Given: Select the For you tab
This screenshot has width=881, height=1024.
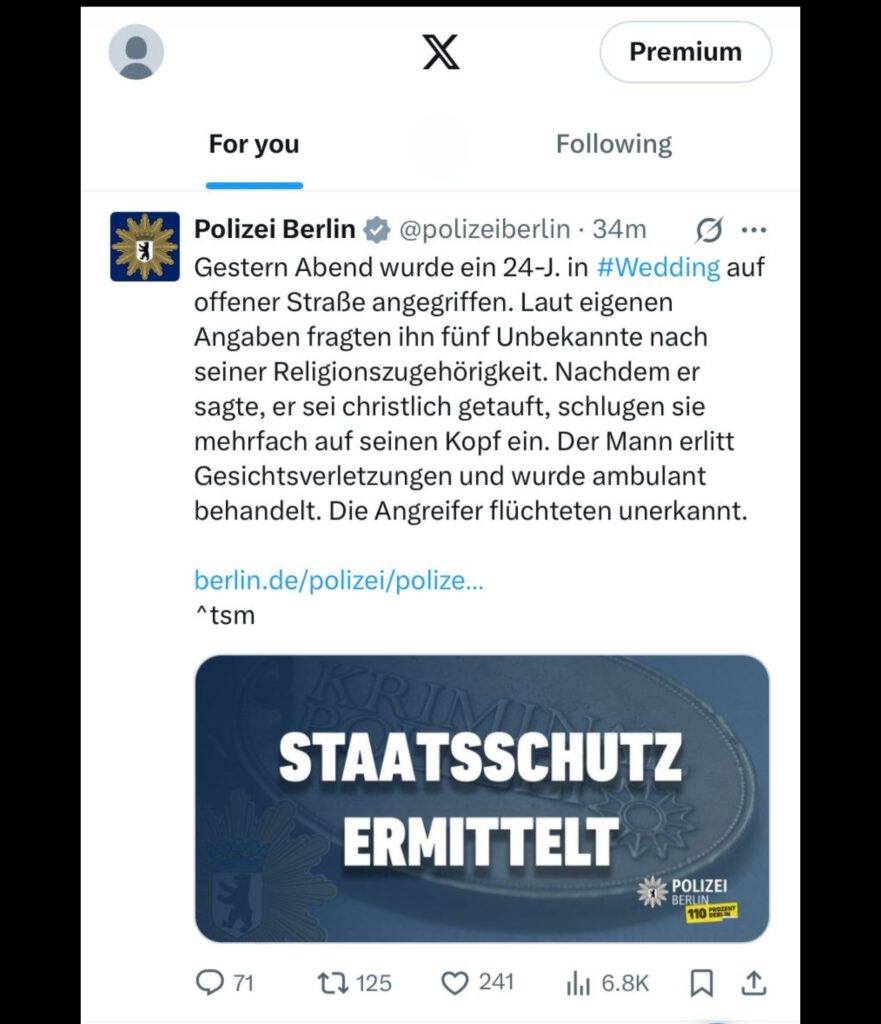Looking at the screenshot, I should [254, 144].
